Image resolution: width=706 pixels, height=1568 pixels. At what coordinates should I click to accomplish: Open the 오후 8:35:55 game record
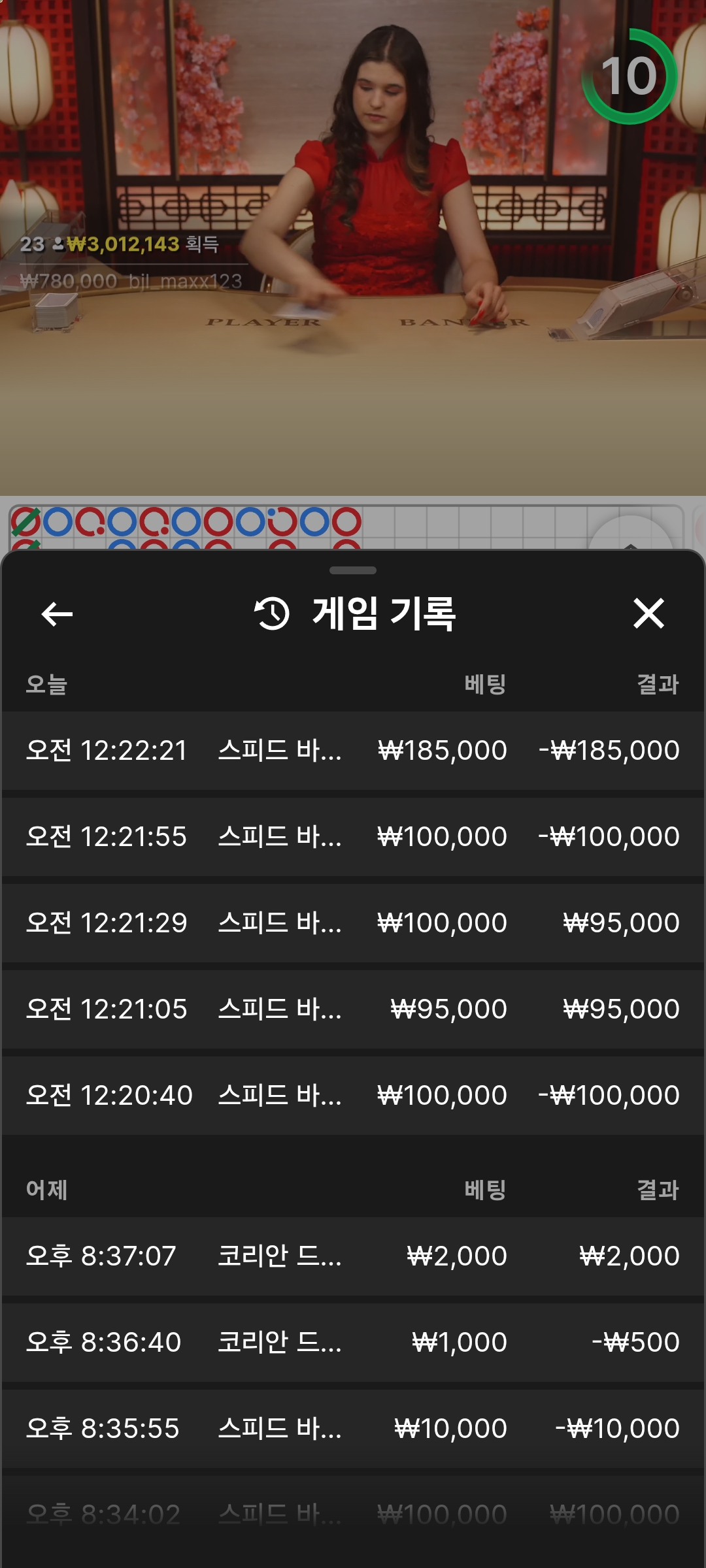point(353,1428)
